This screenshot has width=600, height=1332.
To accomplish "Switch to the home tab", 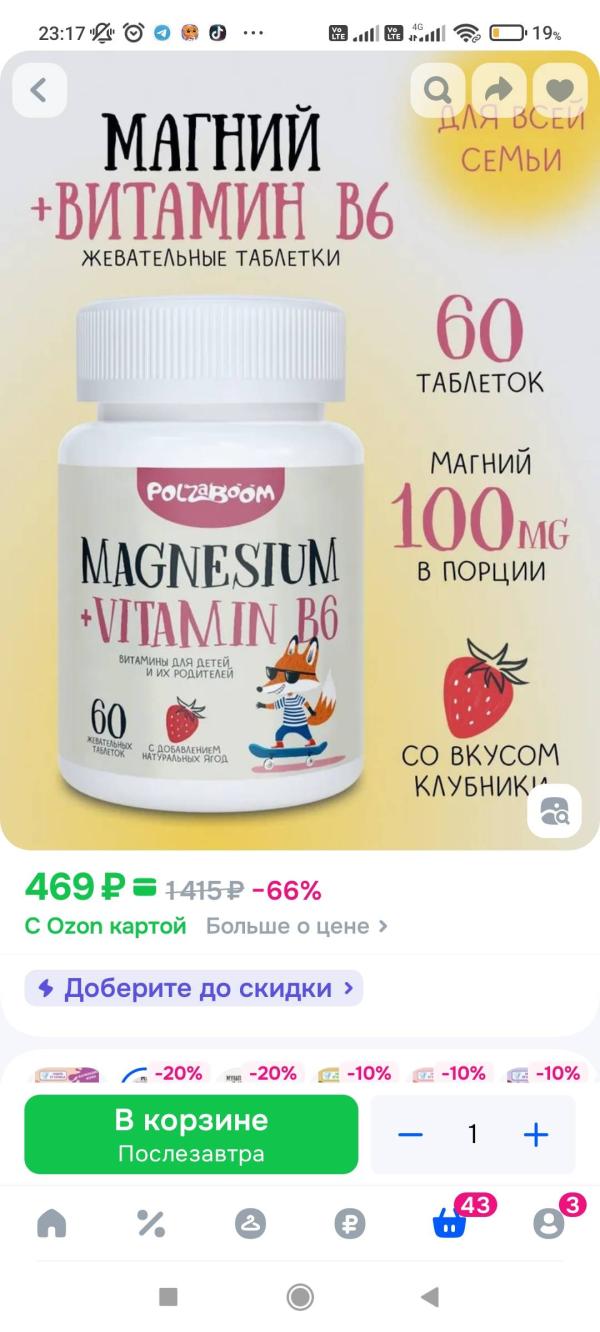I will pos(51,1223).
